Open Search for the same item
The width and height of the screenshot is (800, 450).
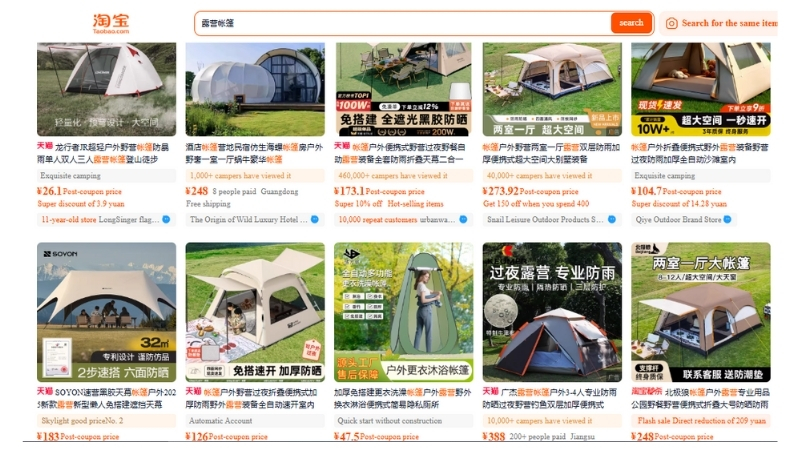[721, 23]
